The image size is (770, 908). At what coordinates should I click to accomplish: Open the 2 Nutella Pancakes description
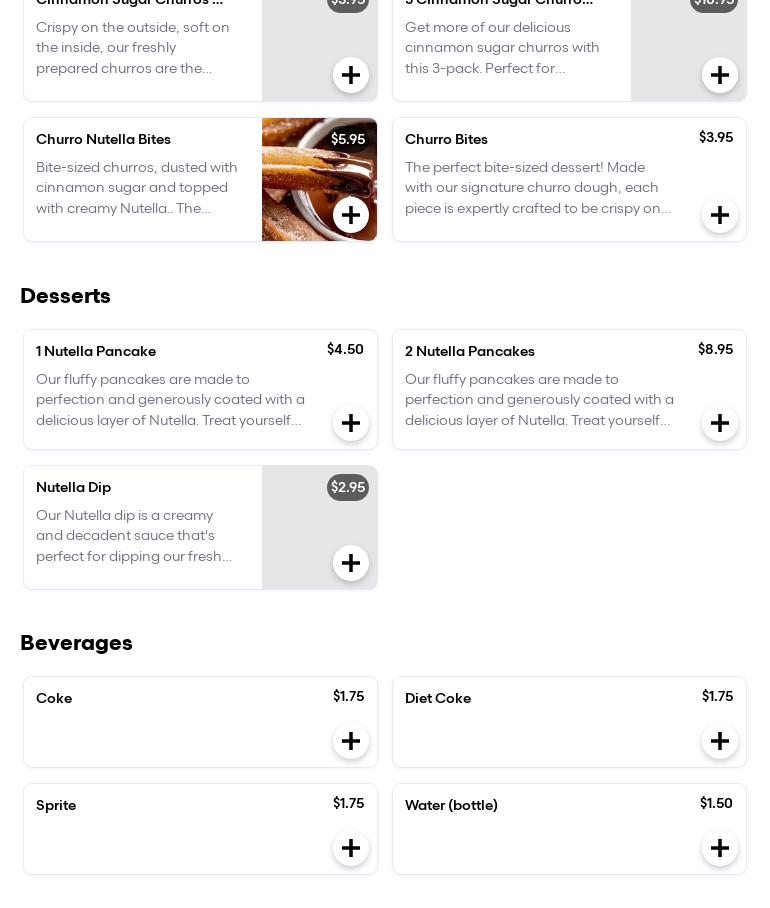[x=540, y=400]
